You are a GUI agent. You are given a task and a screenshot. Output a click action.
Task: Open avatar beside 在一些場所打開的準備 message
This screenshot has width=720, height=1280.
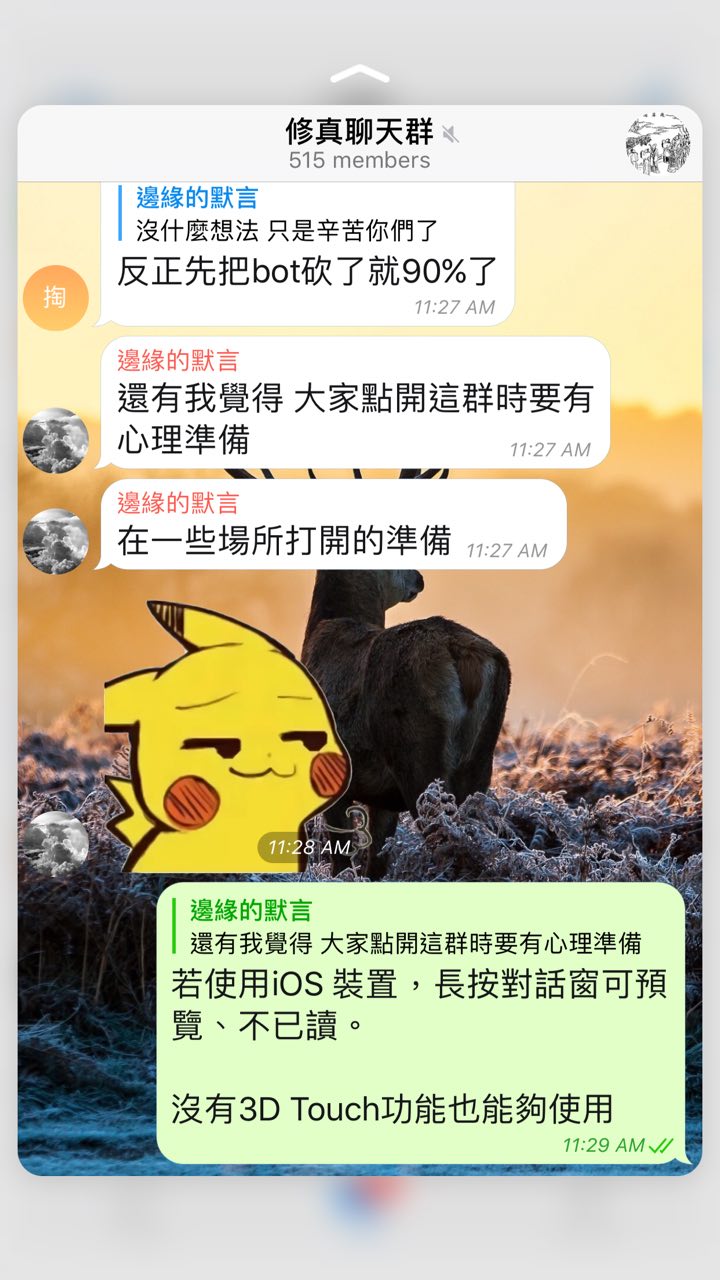click(x=55, y=541)
